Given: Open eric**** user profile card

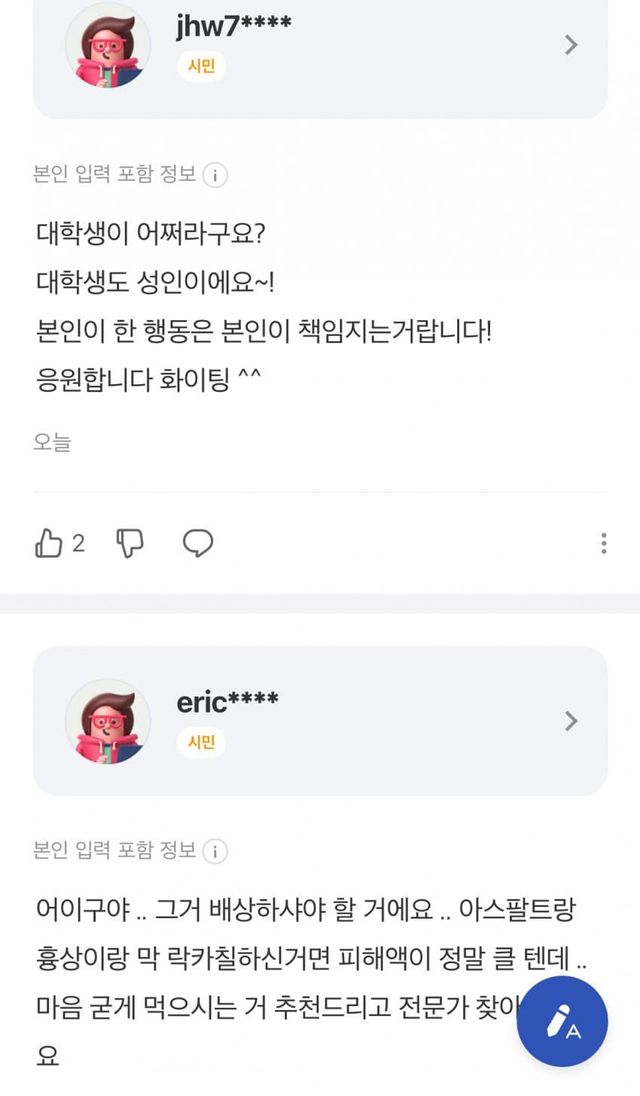Looking at the screenshot, I should tap(320, 720).
